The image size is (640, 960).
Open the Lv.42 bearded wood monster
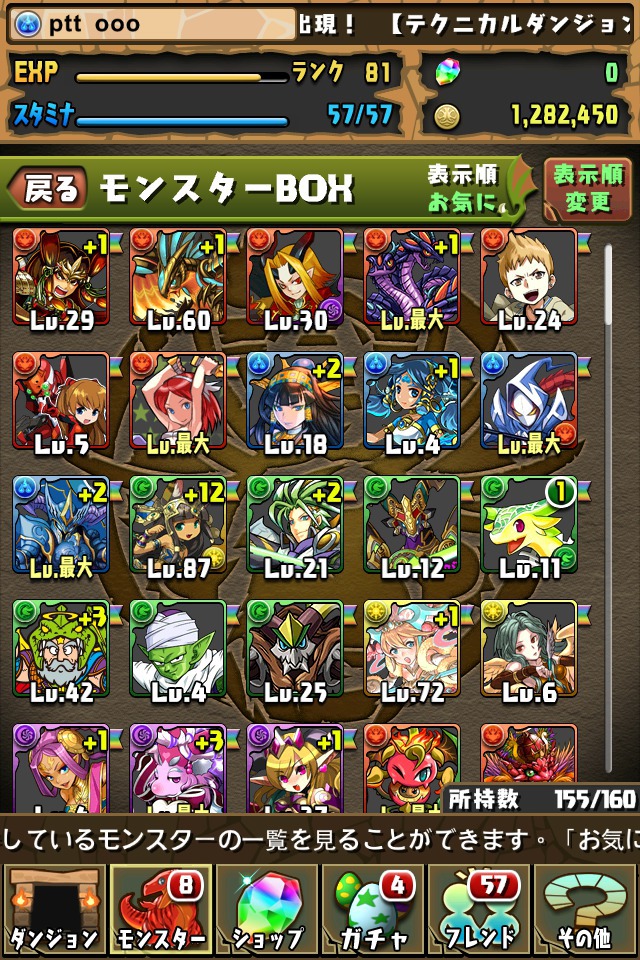pos(60,649)
